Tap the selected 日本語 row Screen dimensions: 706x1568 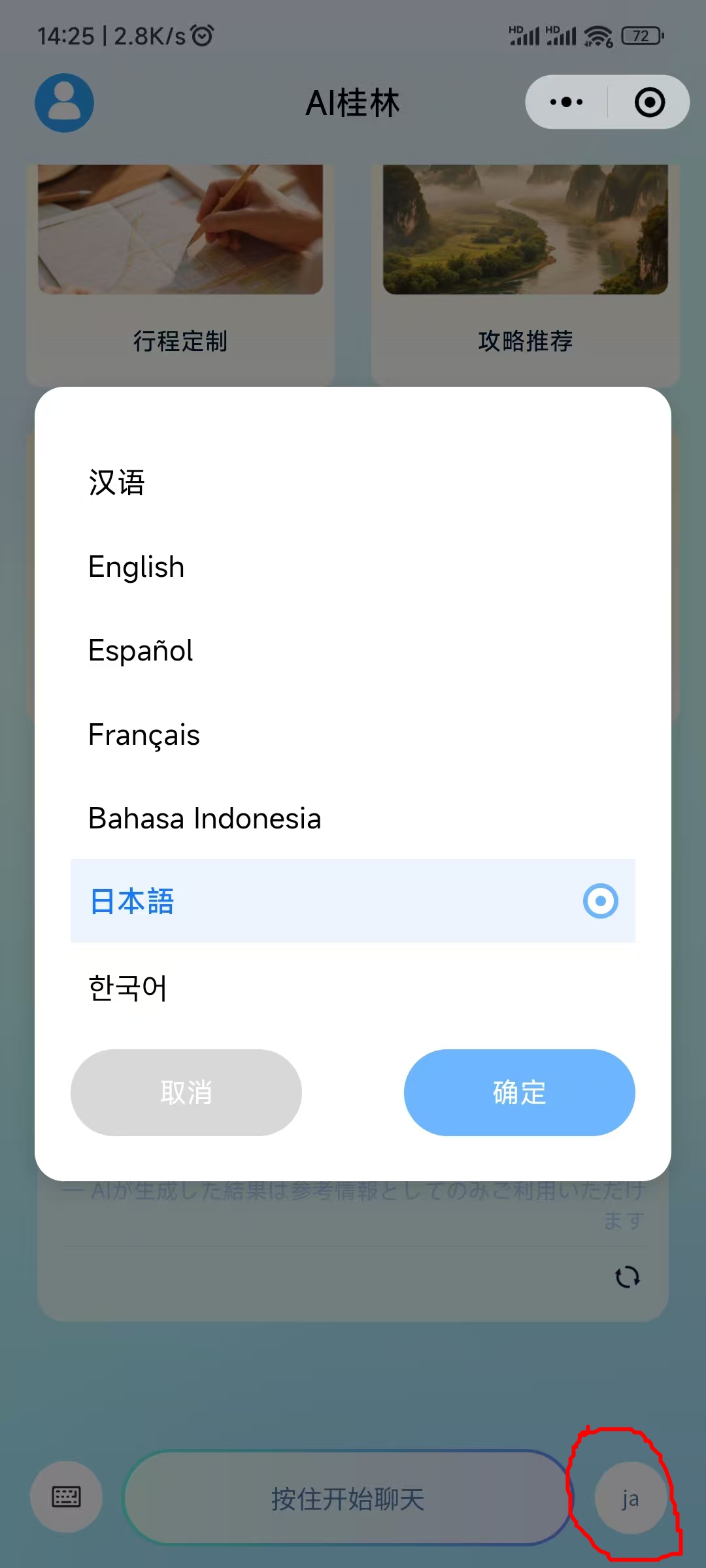pyautogui.click(x=353, y=901)
